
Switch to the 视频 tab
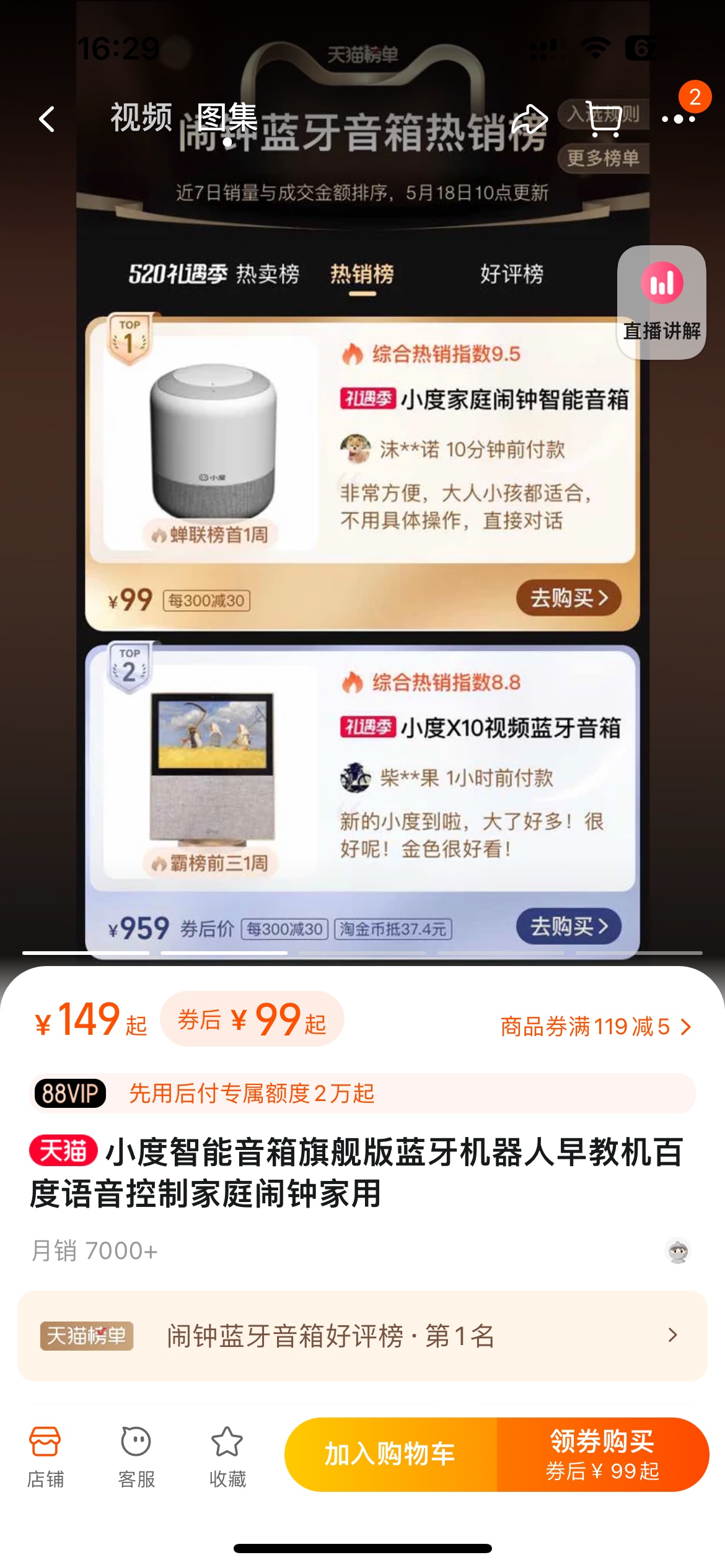click(141, 117)
